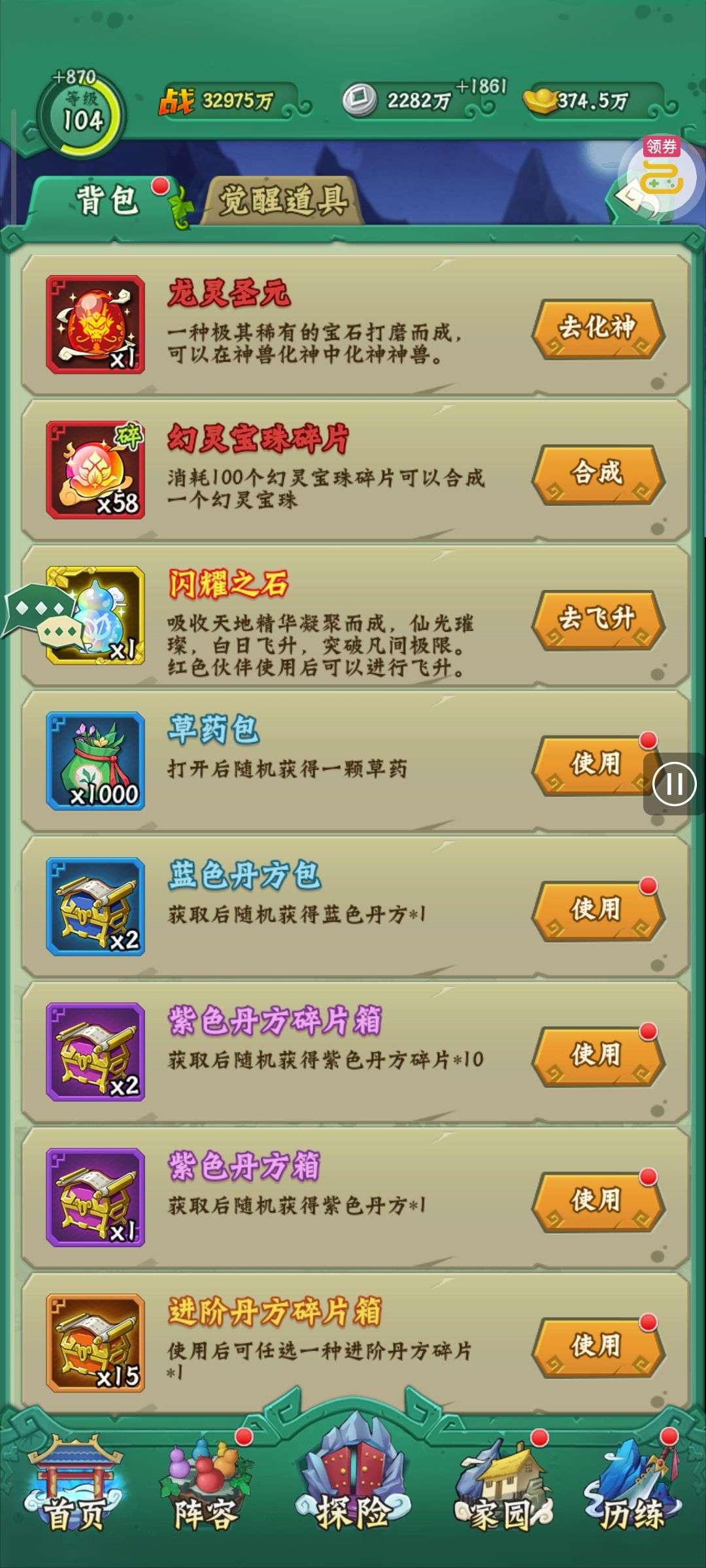
Task: Tap 去化神 for 龙灵圣元
Action: (x=597, y=328)
